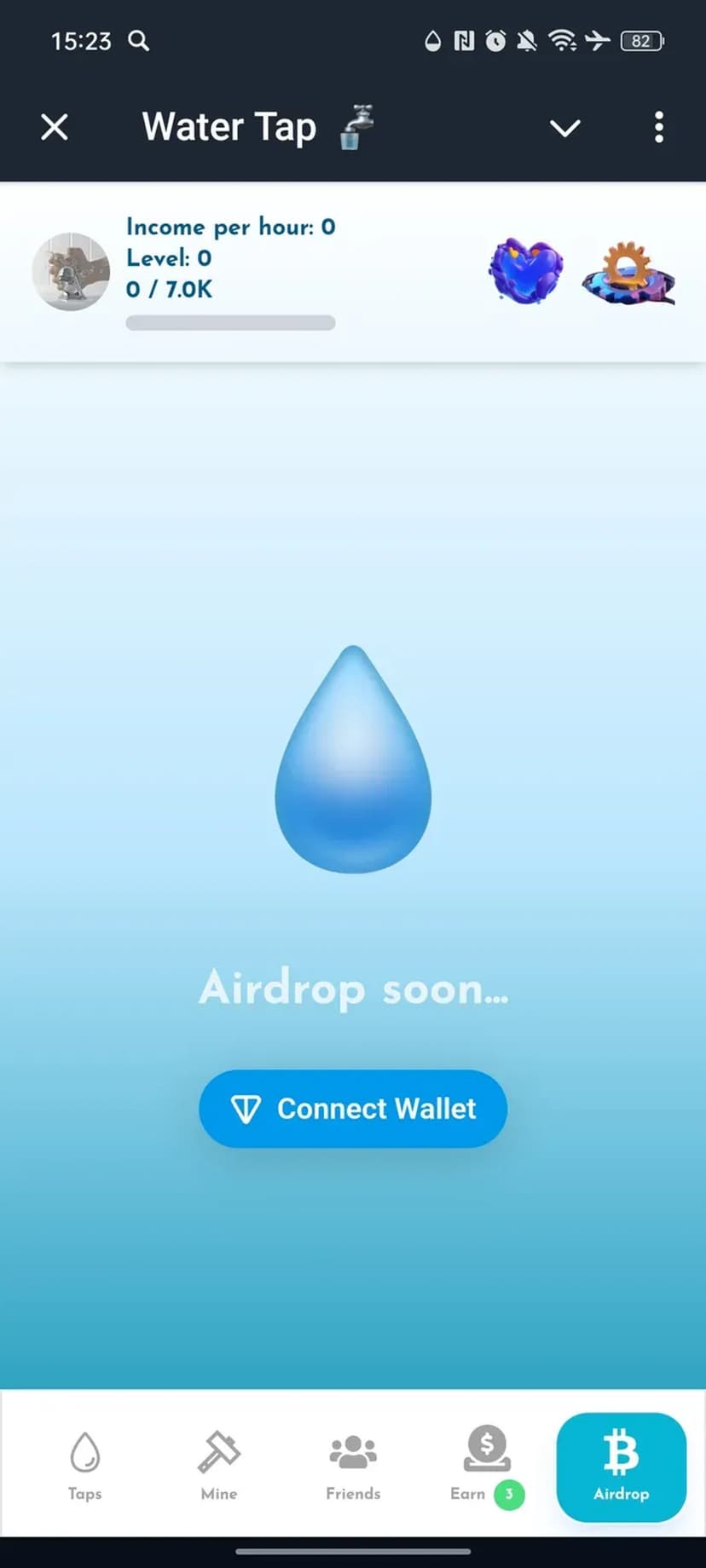The image size is (706, 1568).
Task: Tap the profile avatar picture
Action: coord(71,272)
